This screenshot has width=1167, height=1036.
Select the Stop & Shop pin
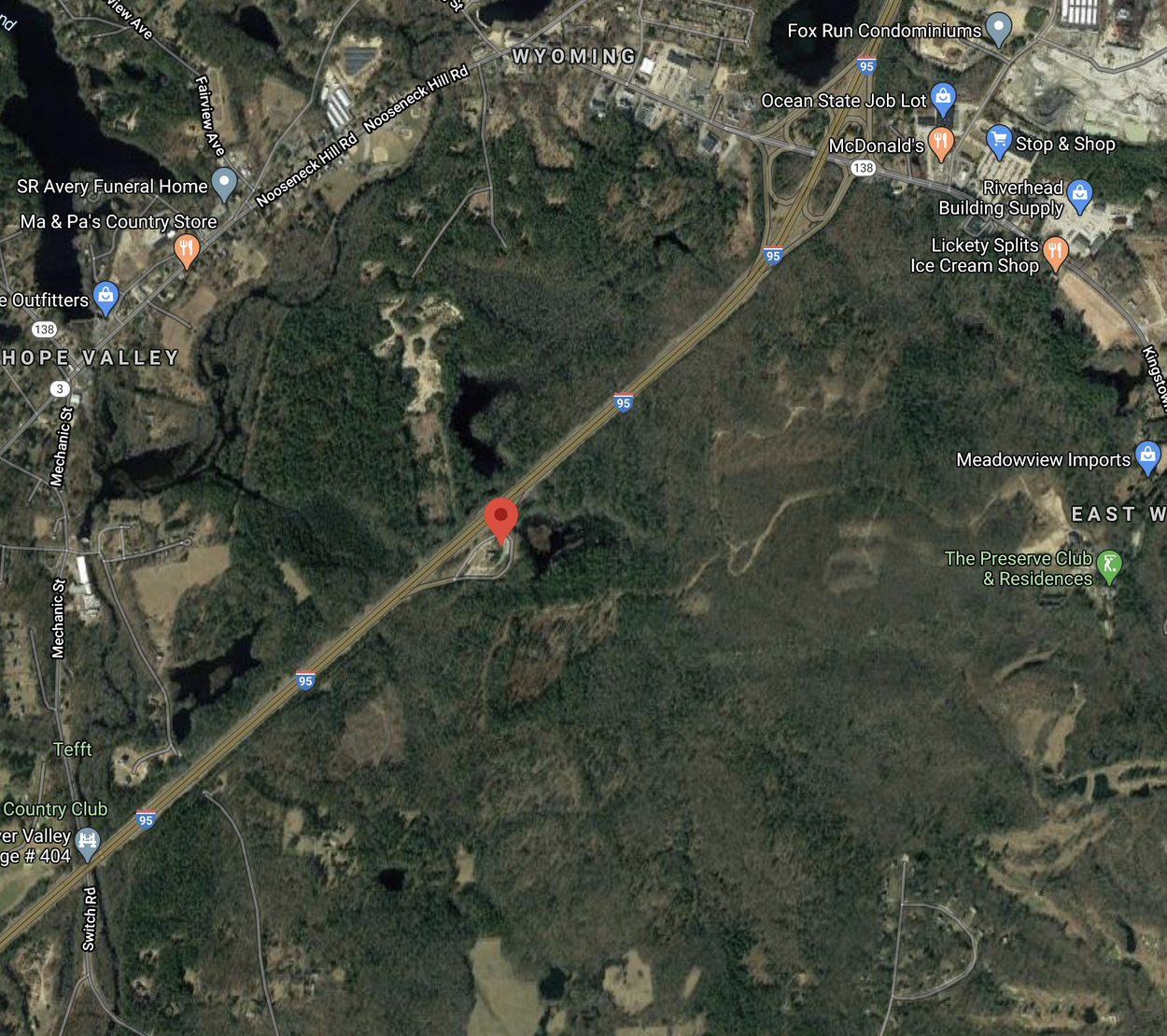coord(999,141)
